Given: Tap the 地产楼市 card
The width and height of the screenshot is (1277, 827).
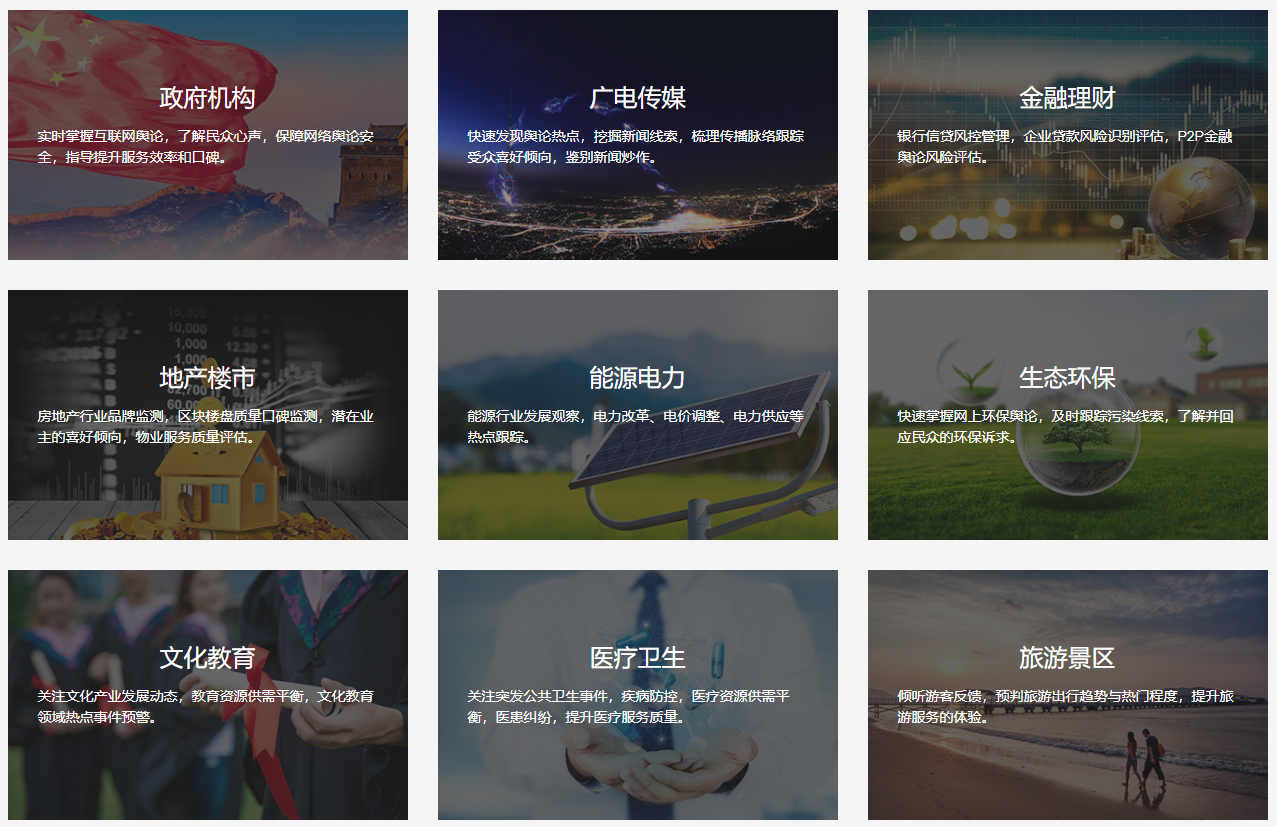Looking at the screenshot, I should pyautogui.click(x=207, y=414).
